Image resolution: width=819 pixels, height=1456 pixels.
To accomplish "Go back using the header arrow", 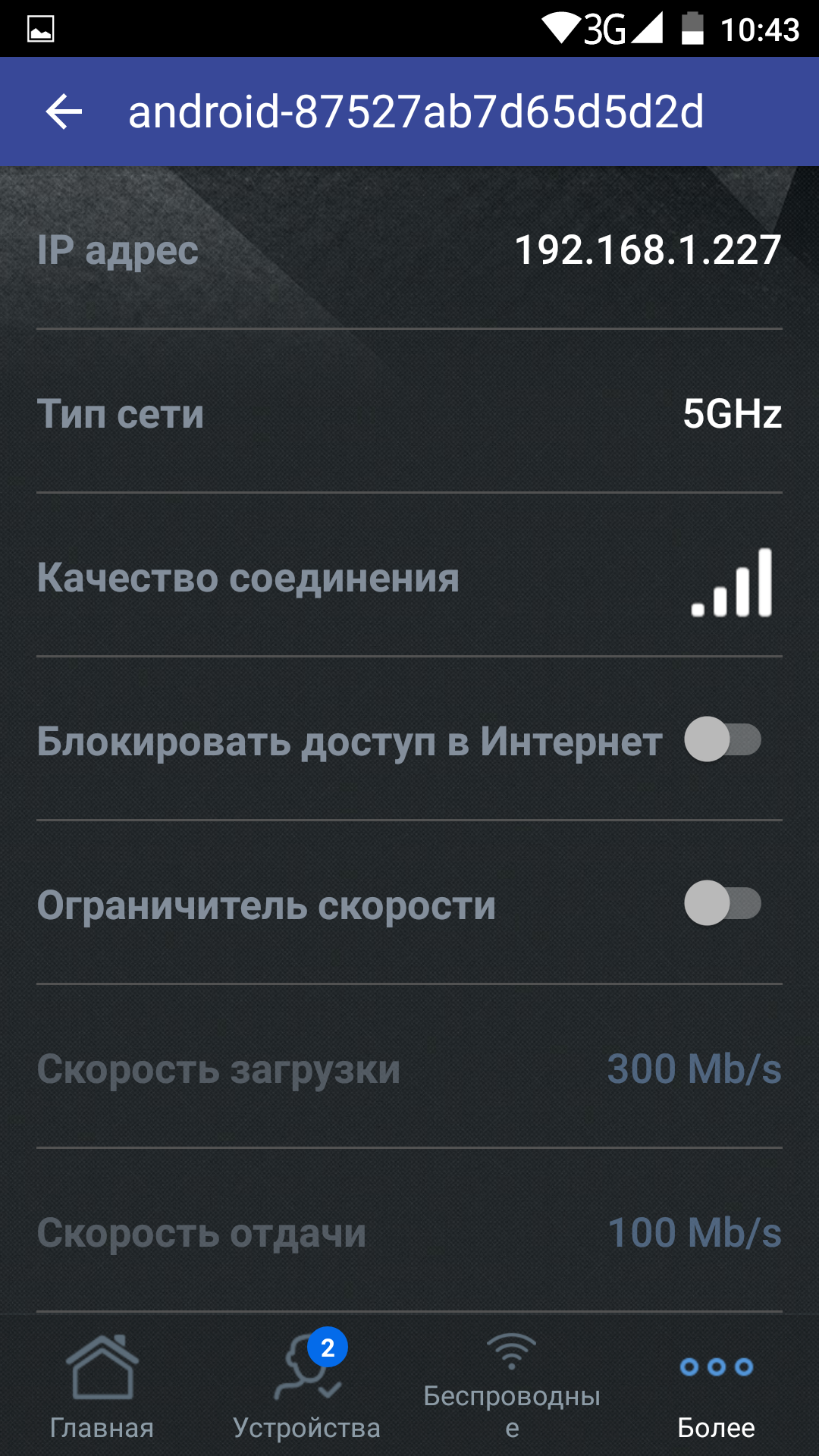I will click(x=64, y=112).
